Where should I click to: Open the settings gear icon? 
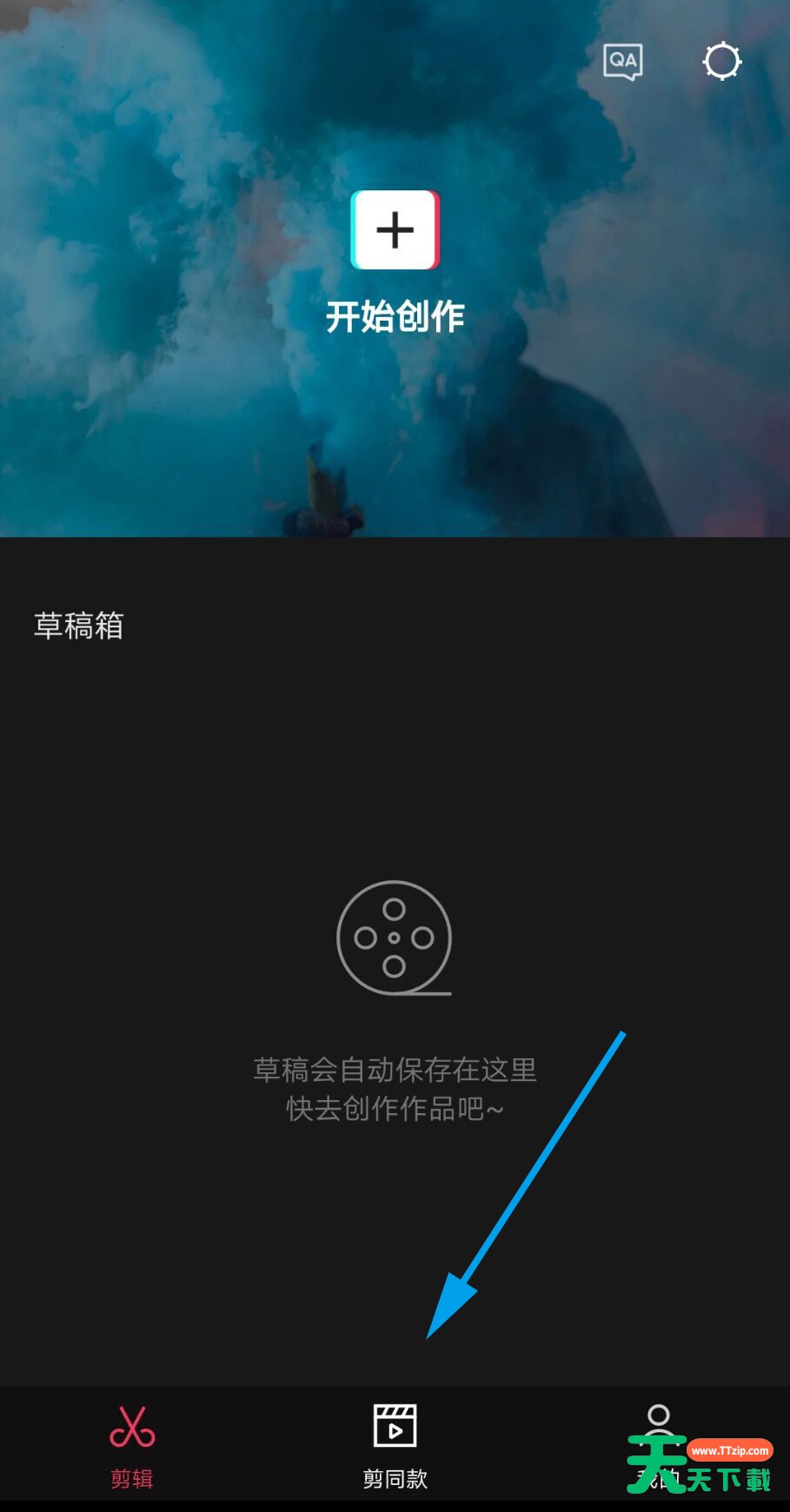click(x=722, y=61)
